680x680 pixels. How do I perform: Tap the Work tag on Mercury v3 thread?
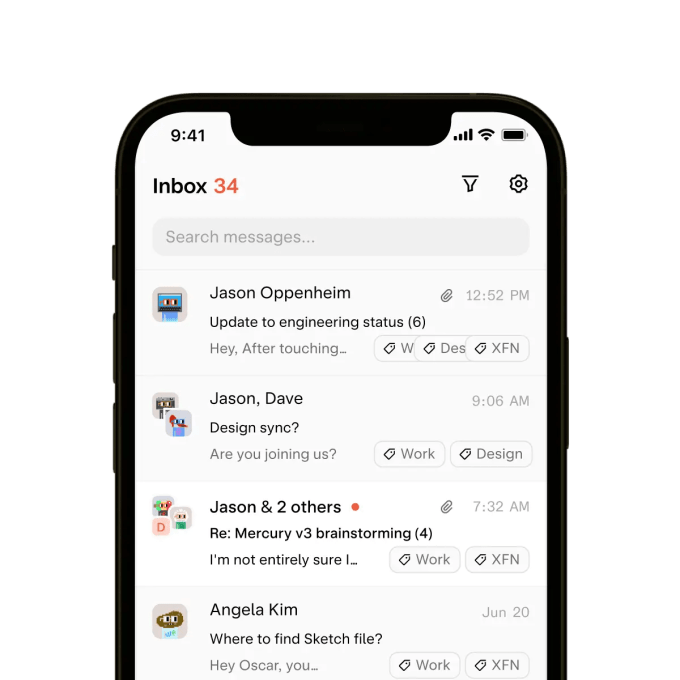(x=424, y=559)
